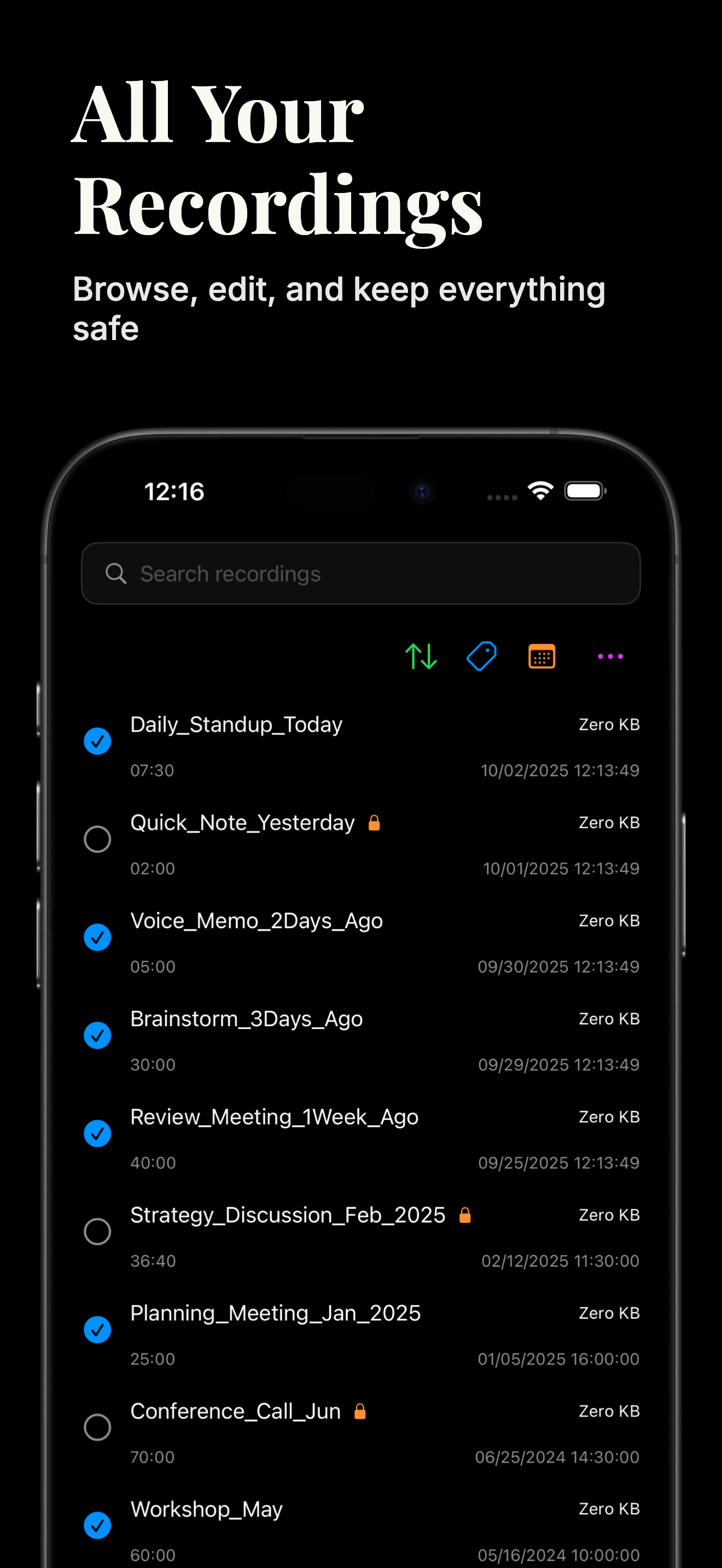722x1568 pixels.
Task: Open the sort order icon above recordings list
Action: point(421,657)
